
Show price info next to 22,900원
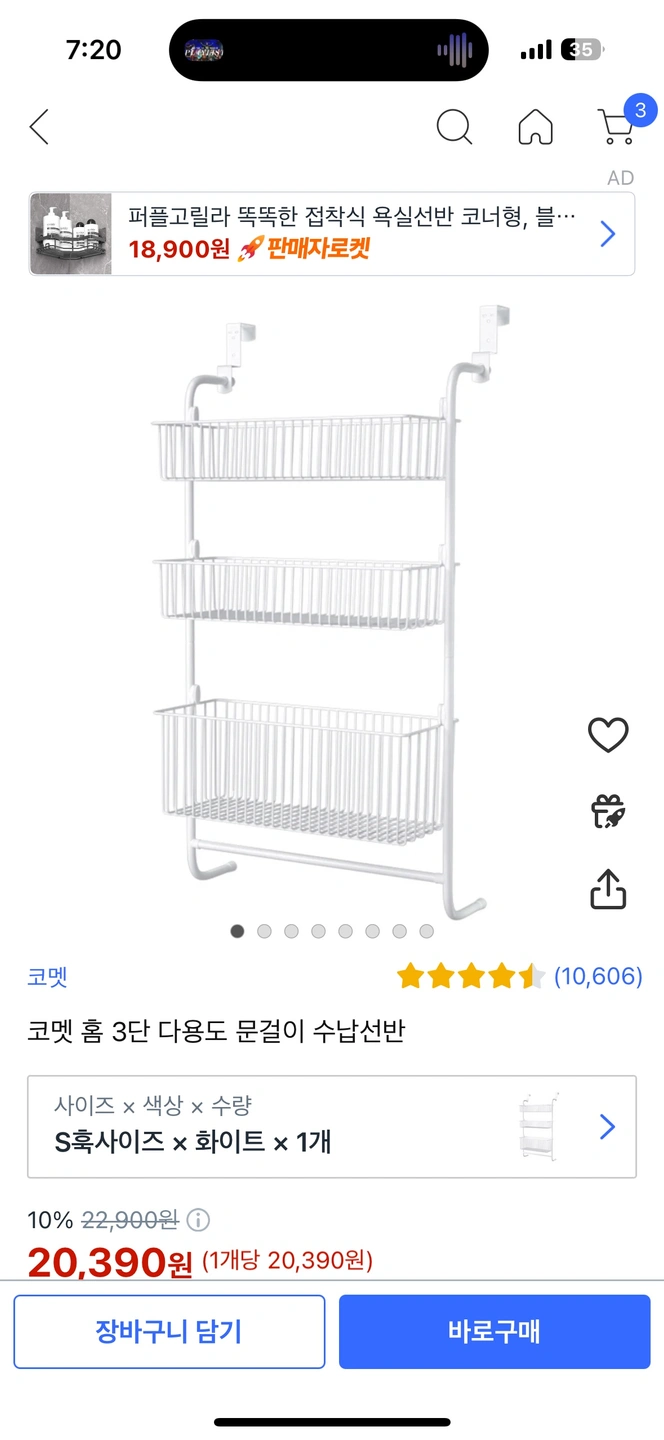pos(198,1220)
